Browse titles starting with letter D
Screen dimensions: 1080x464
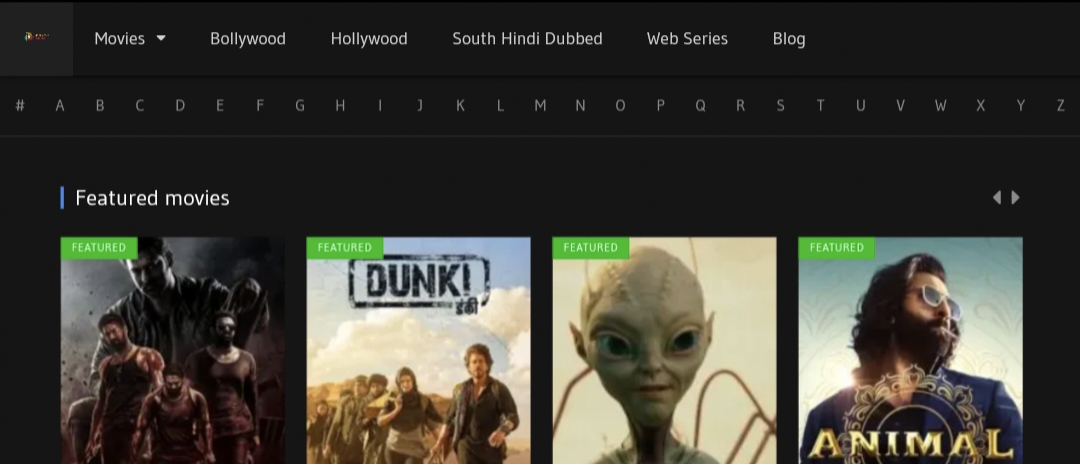click(180, 105)
